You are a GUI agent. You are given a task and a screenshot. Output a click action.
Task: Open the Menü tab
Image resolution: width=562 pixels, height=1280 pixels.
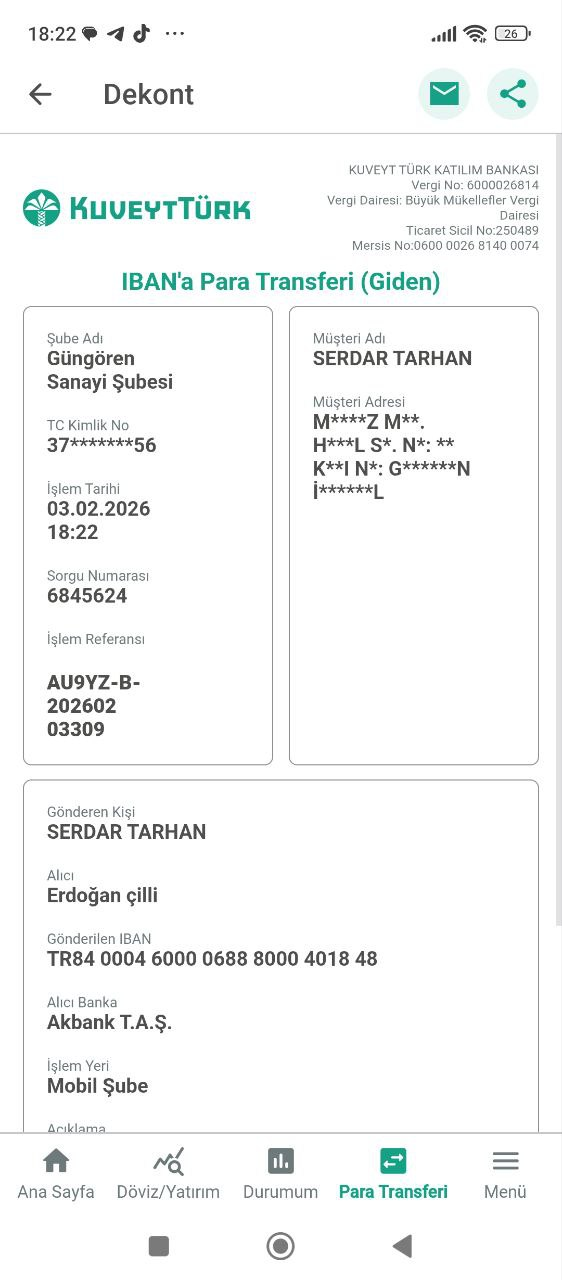pyautogui.click(x=505, y=1174)
